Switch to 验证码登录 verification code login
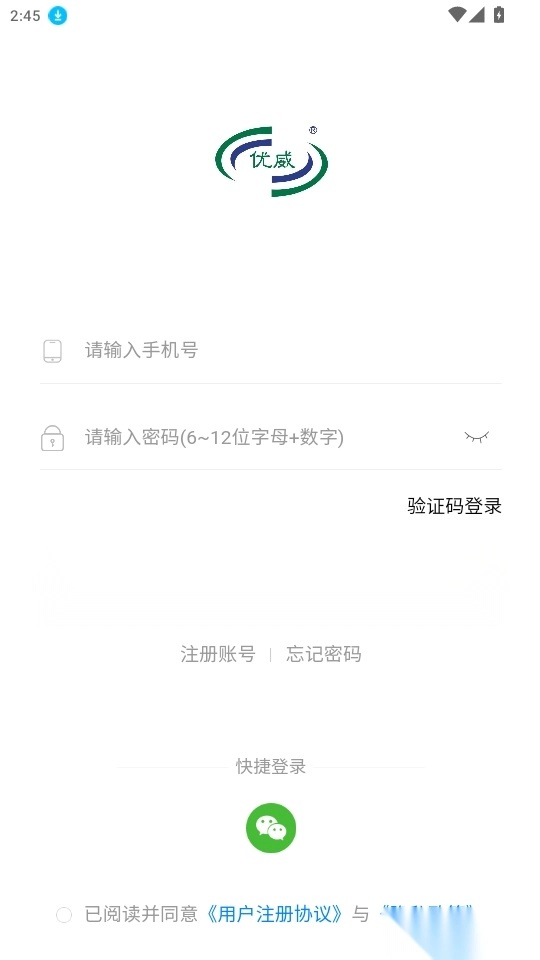 pyautogui.click(x=454, y=506)
